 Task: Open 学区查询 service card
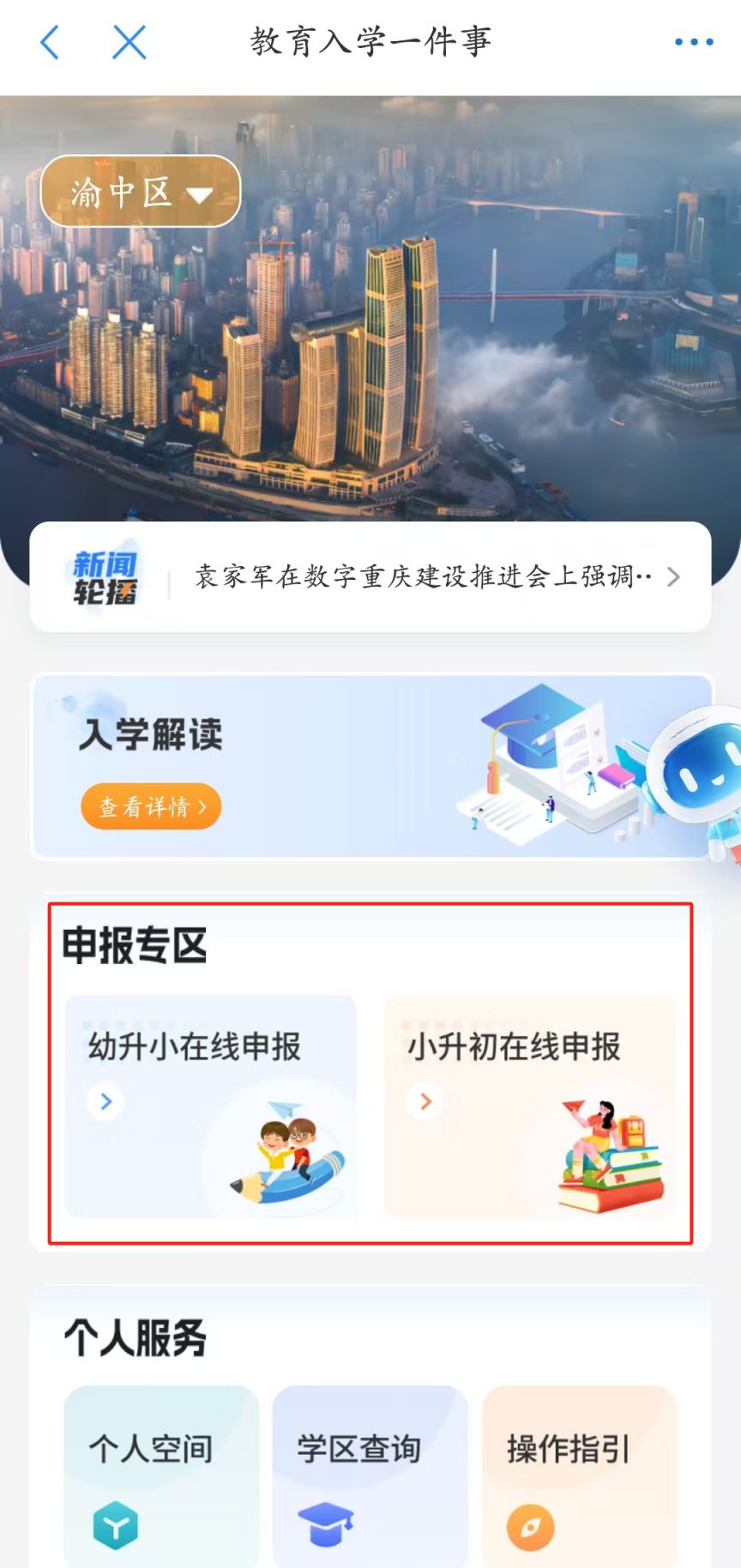370,1474
